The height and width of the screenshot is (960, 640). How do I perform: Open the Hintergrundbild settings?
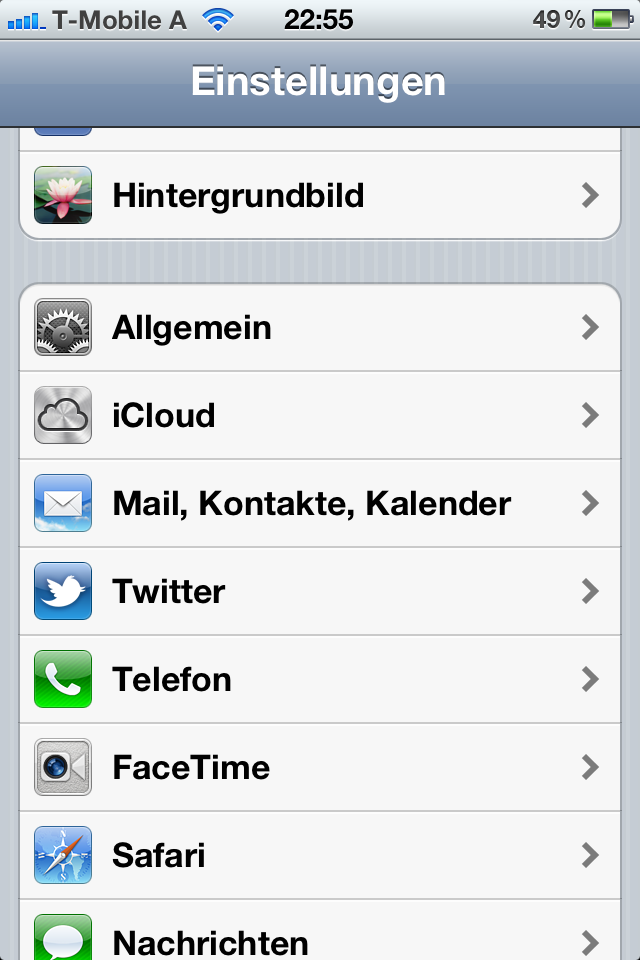[x=320, y=195]
